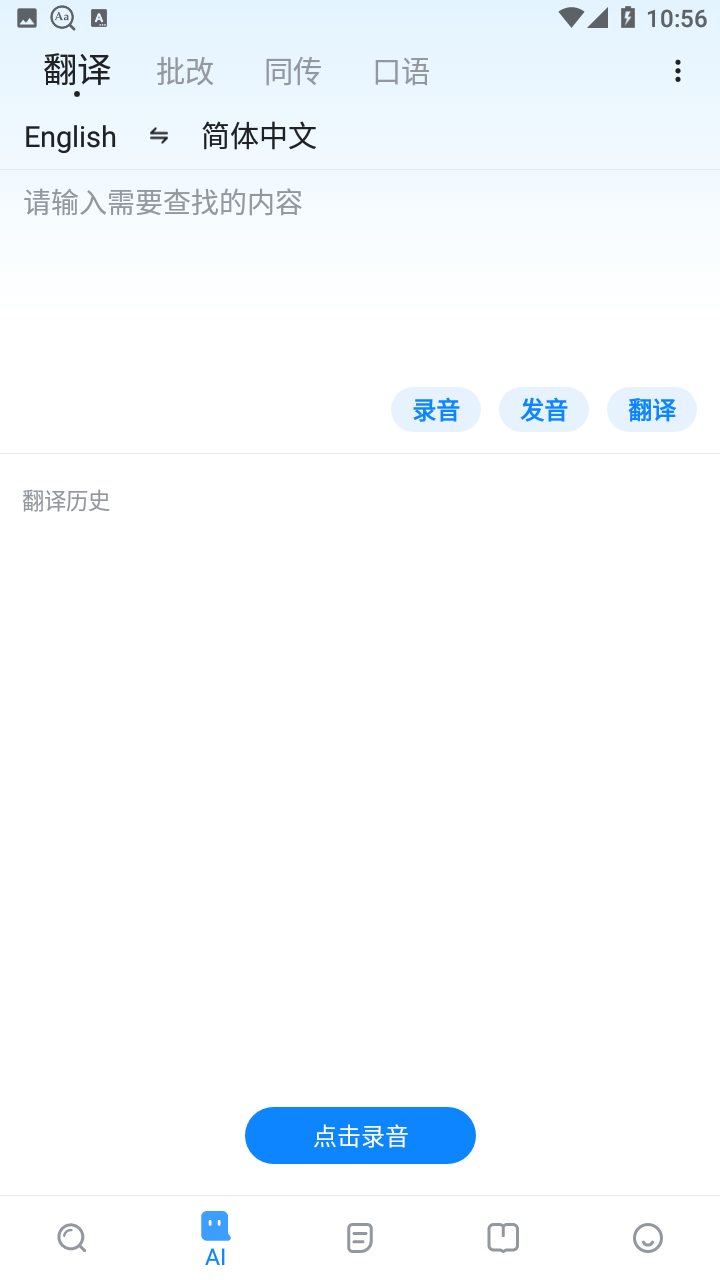Open the book tab in bottom navigation
Screen dimensions: 720x1280
(503, 1238)
